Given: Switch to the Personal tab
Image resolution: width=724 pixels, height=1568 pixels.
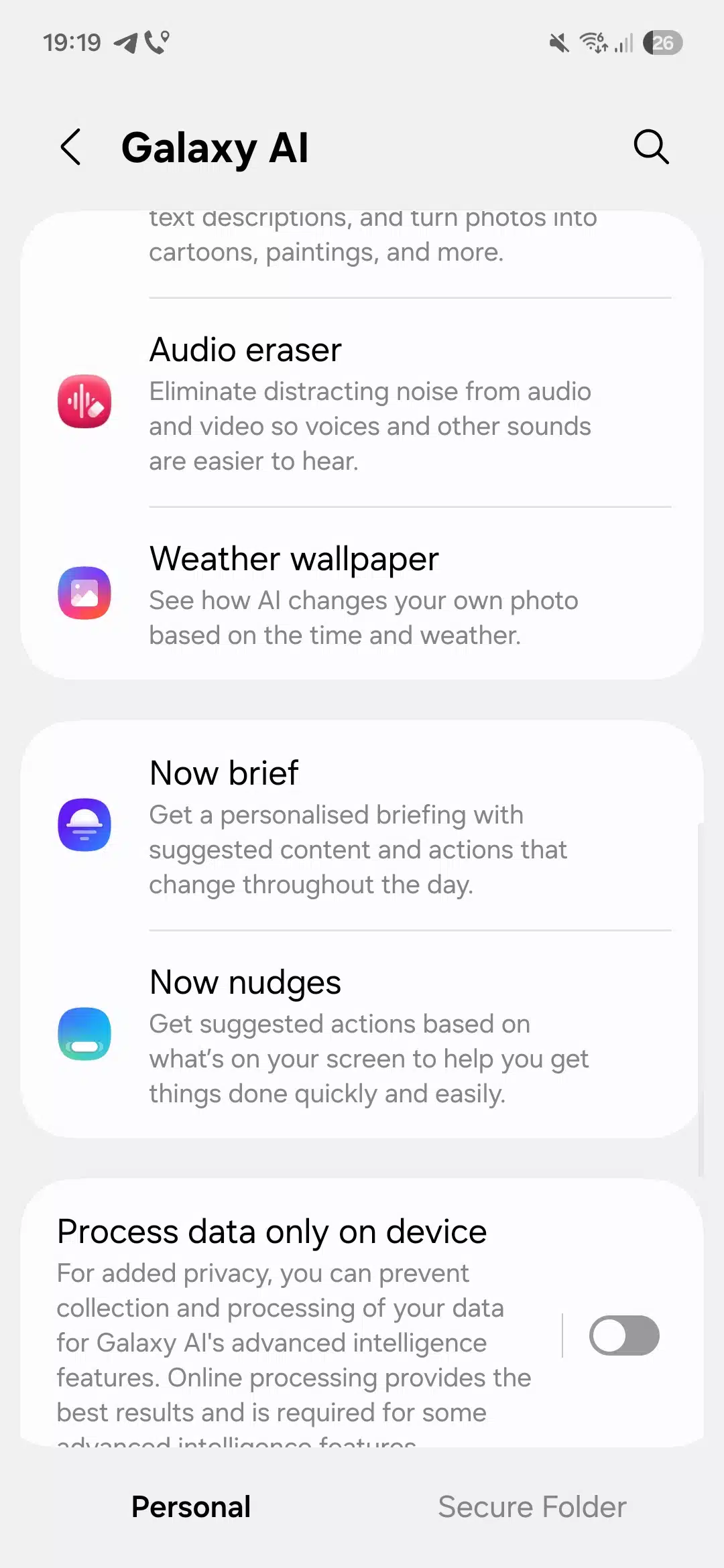Looking at the screenshot, I should click(191, 1507).
